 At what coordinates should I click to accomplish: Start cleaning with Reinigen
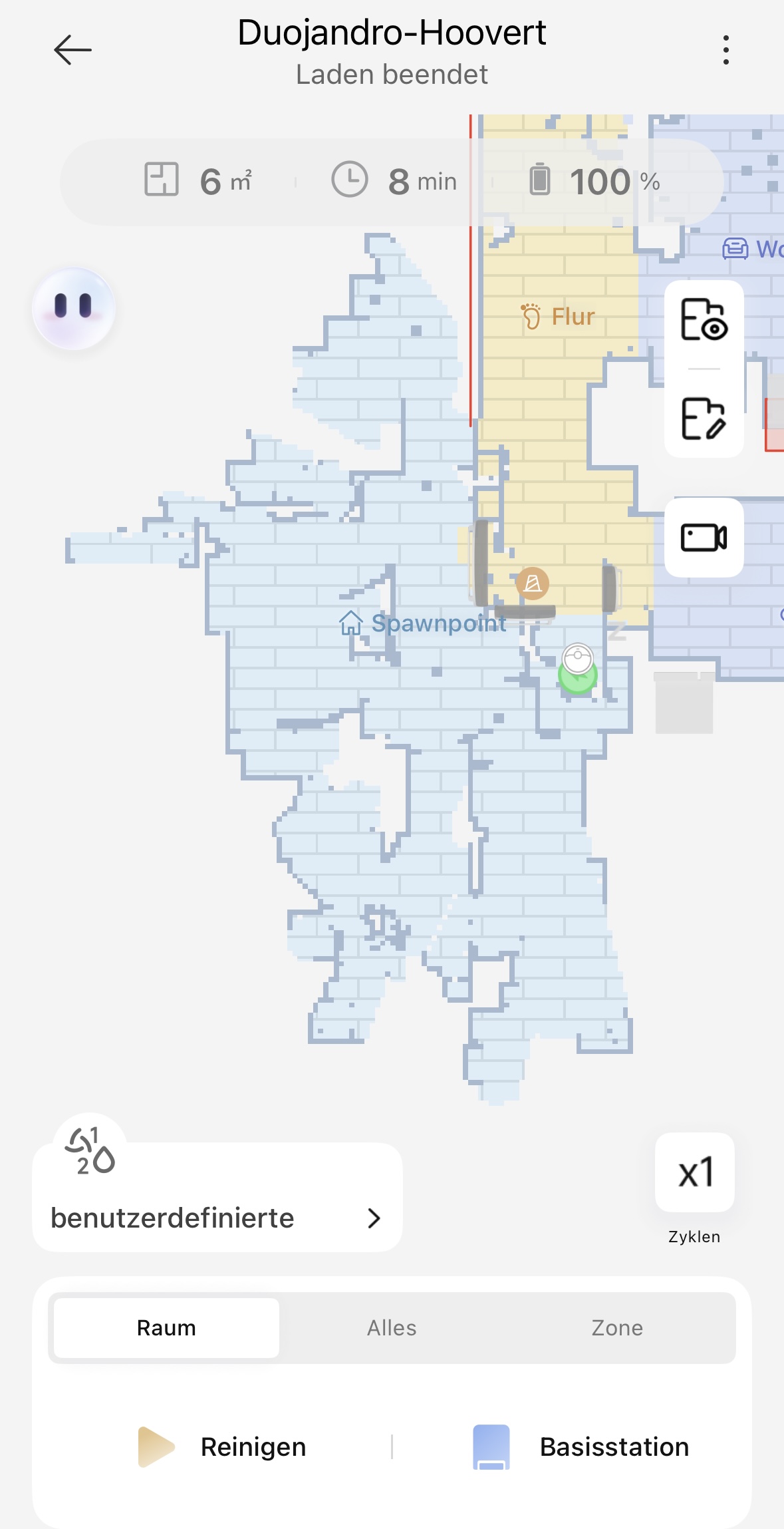(x=223, y=1446)
